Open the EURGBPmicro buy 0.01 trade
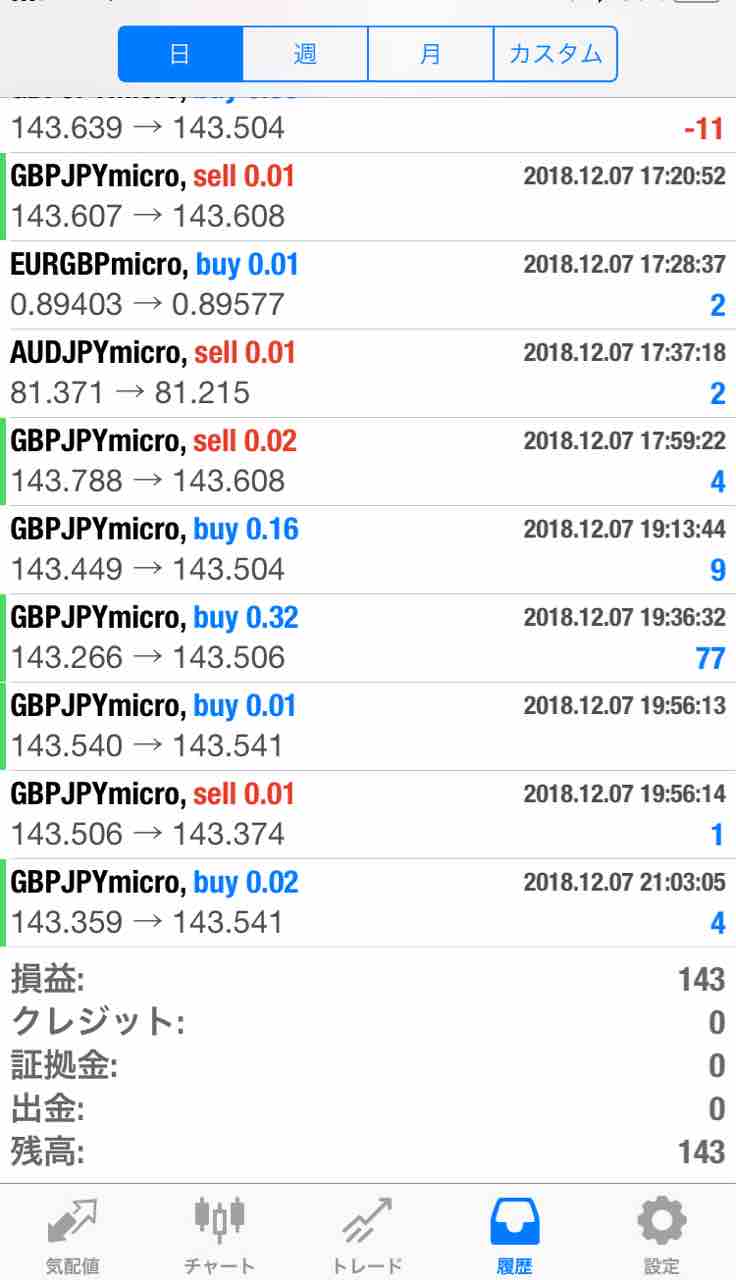Viewport: 736px width, 1280px height. [368, 285]
